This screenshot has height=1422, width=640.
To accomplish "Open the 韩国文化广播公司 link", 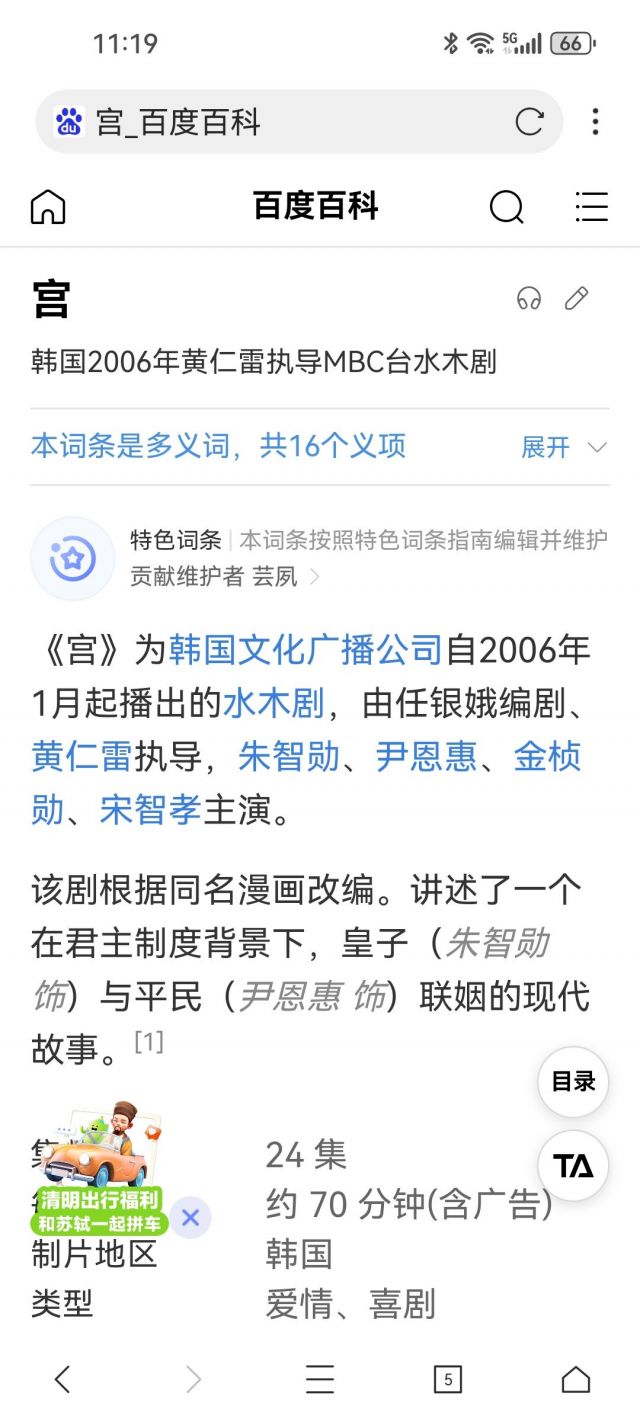I will coord(305,650).
